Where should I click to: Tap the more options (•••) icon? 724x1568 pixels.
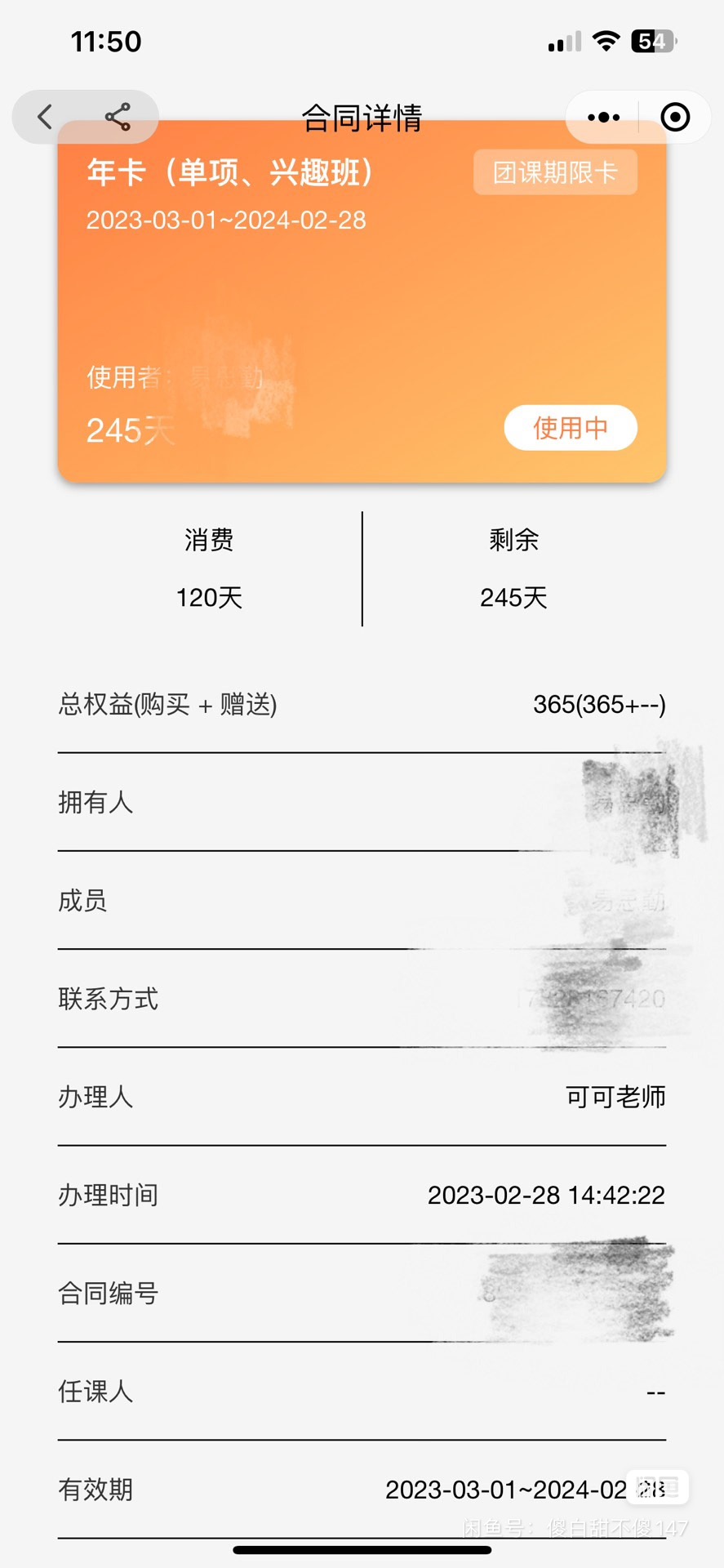pyautogui.click(x=602, y=117)
